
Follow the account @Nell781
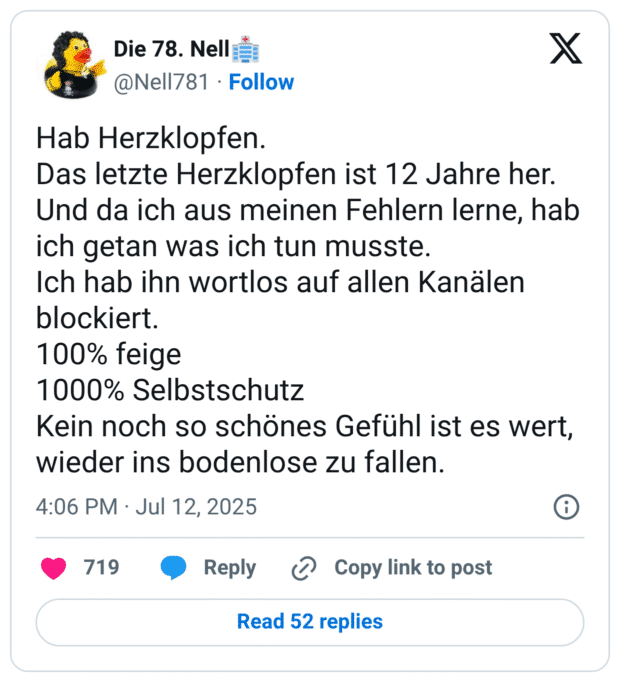click(261, 82)
